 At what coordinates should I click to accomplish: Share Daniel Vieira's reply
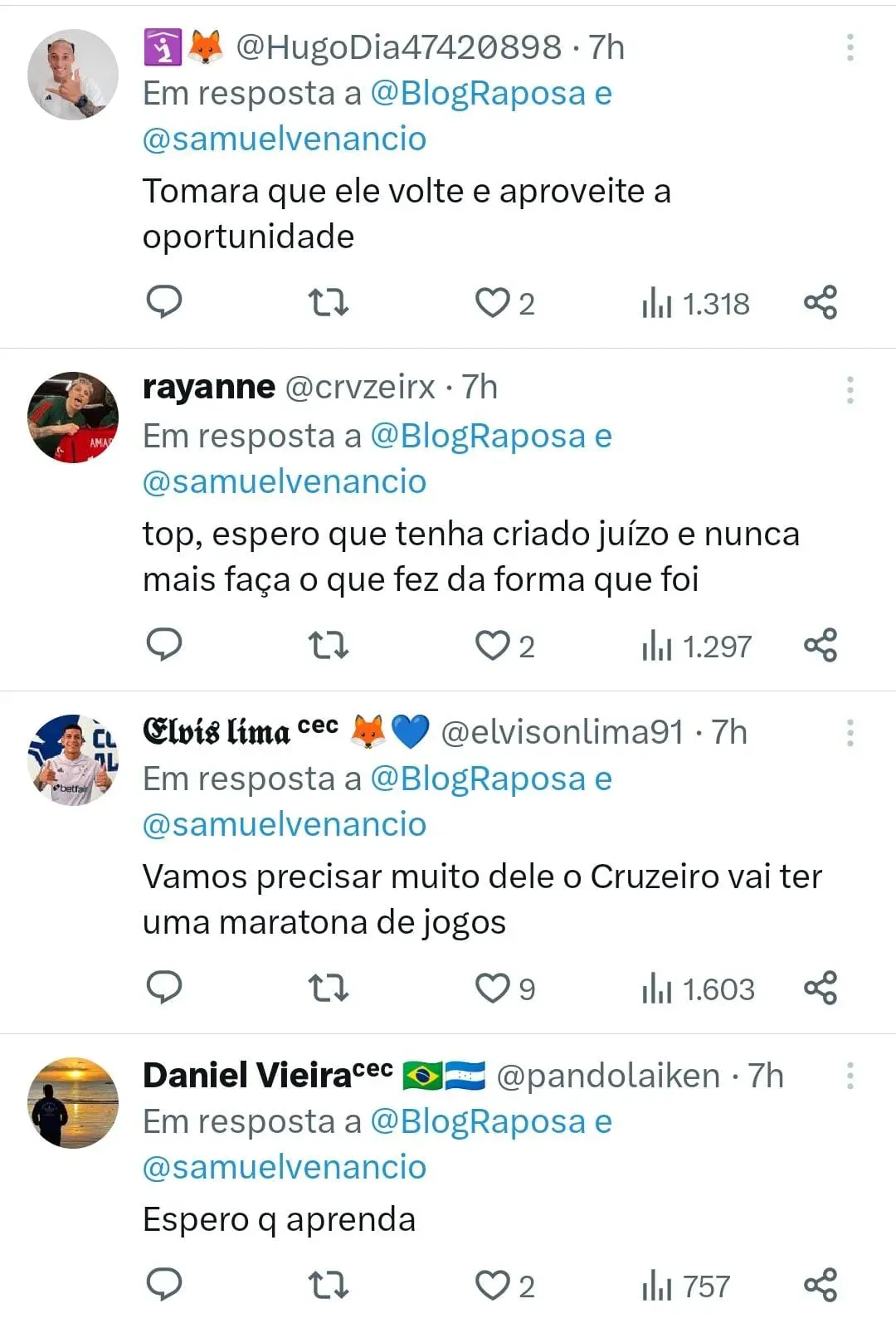coord(821,1285)
